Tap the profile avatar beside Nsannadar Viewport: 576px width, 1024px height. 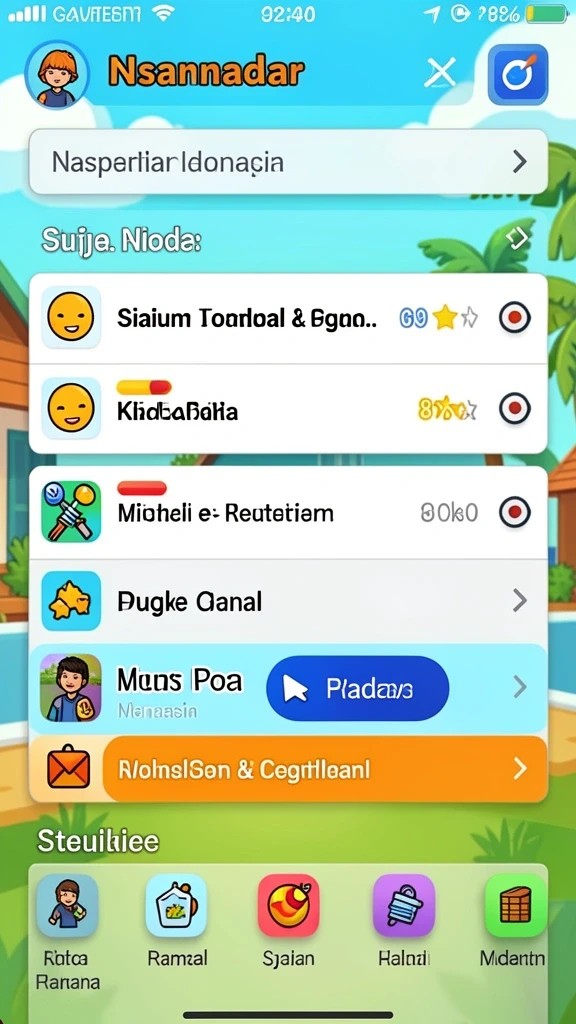pyautogui.click(x=57, y=74)
